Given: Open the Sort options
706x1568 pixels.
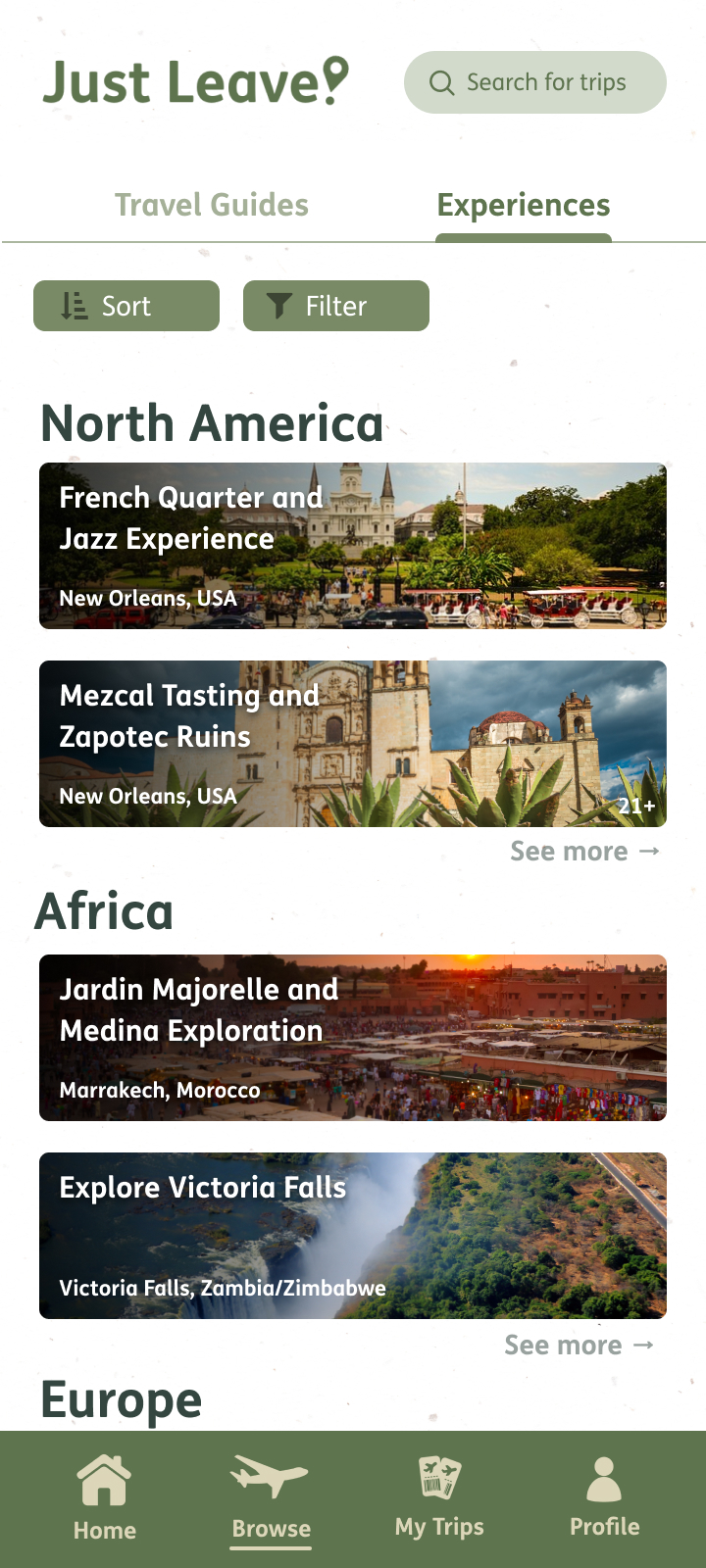Looking at the screenshot, I should pyautogui.click(x=126, y=306).
